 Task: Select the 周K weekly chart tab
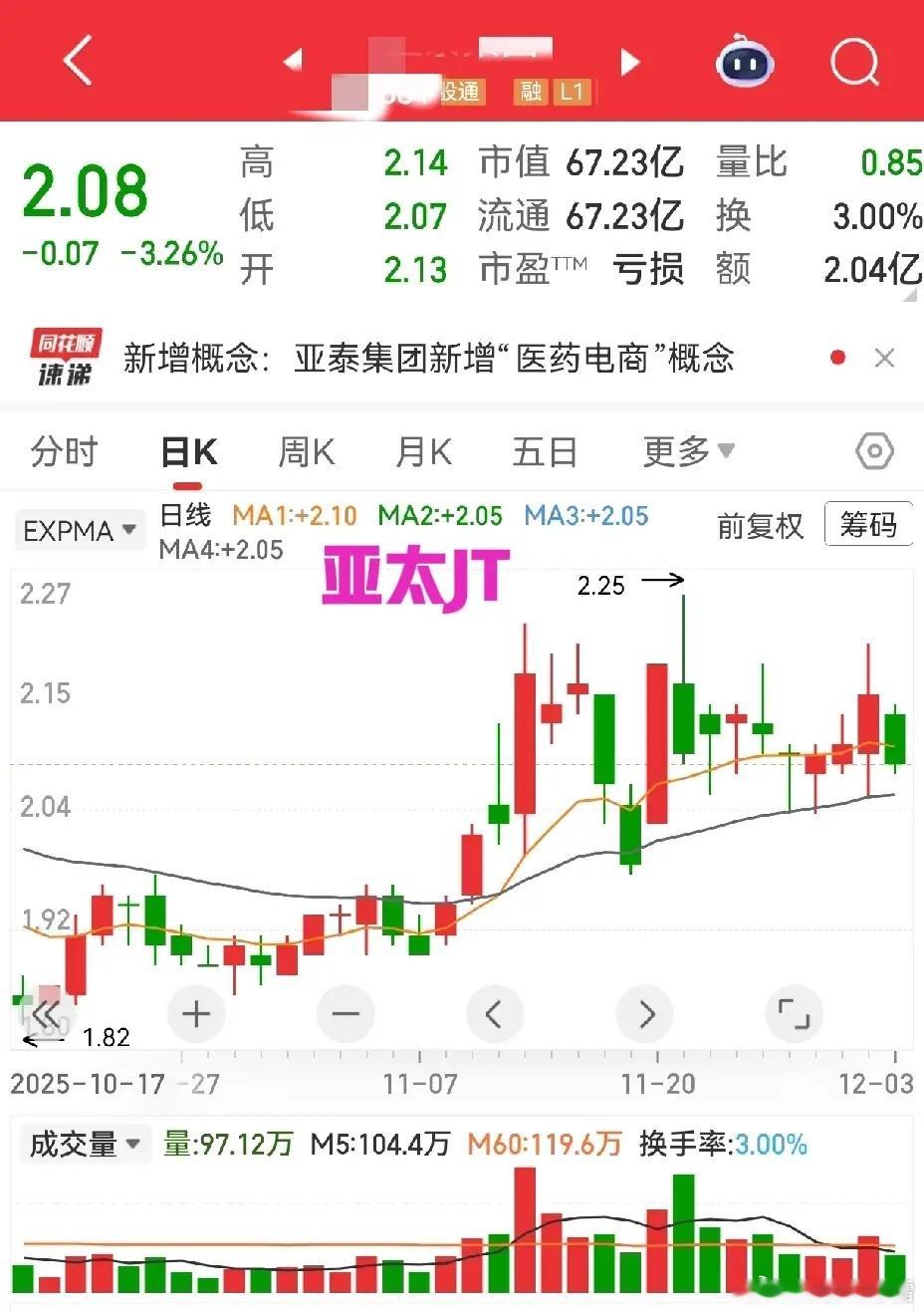(305, 450)
